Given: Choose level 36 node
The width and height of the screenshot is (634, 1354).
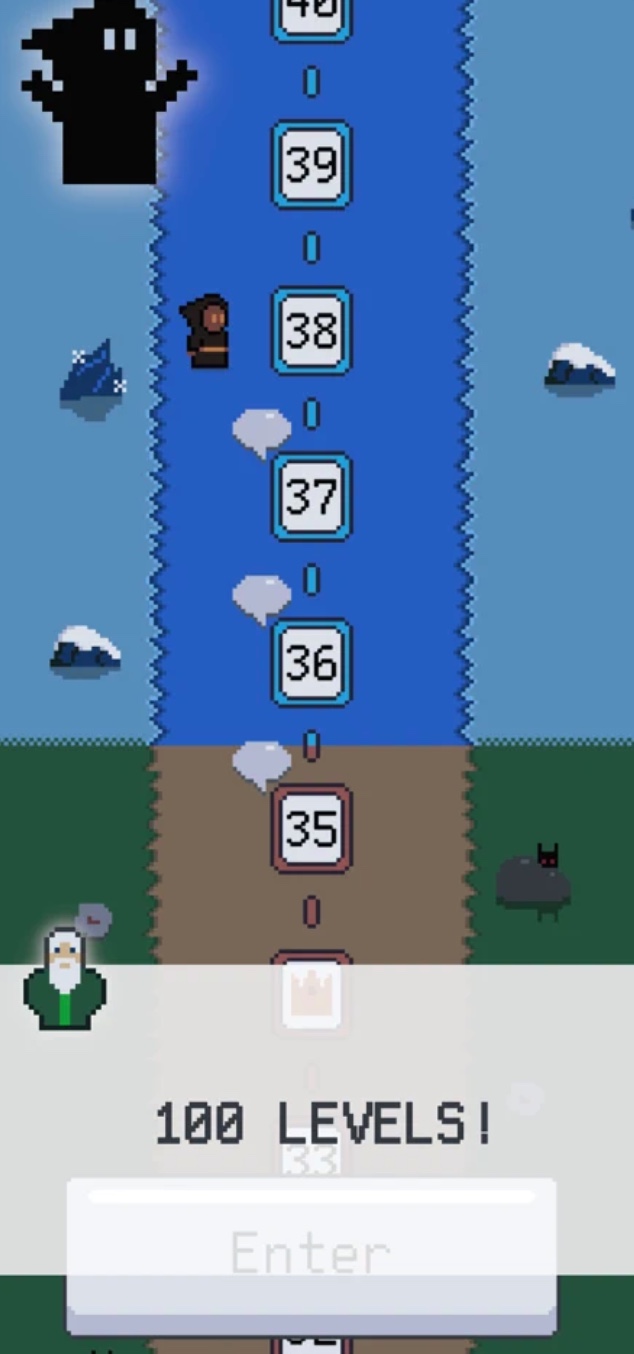Looking at the screenshot, I should (x=311, y=662).
